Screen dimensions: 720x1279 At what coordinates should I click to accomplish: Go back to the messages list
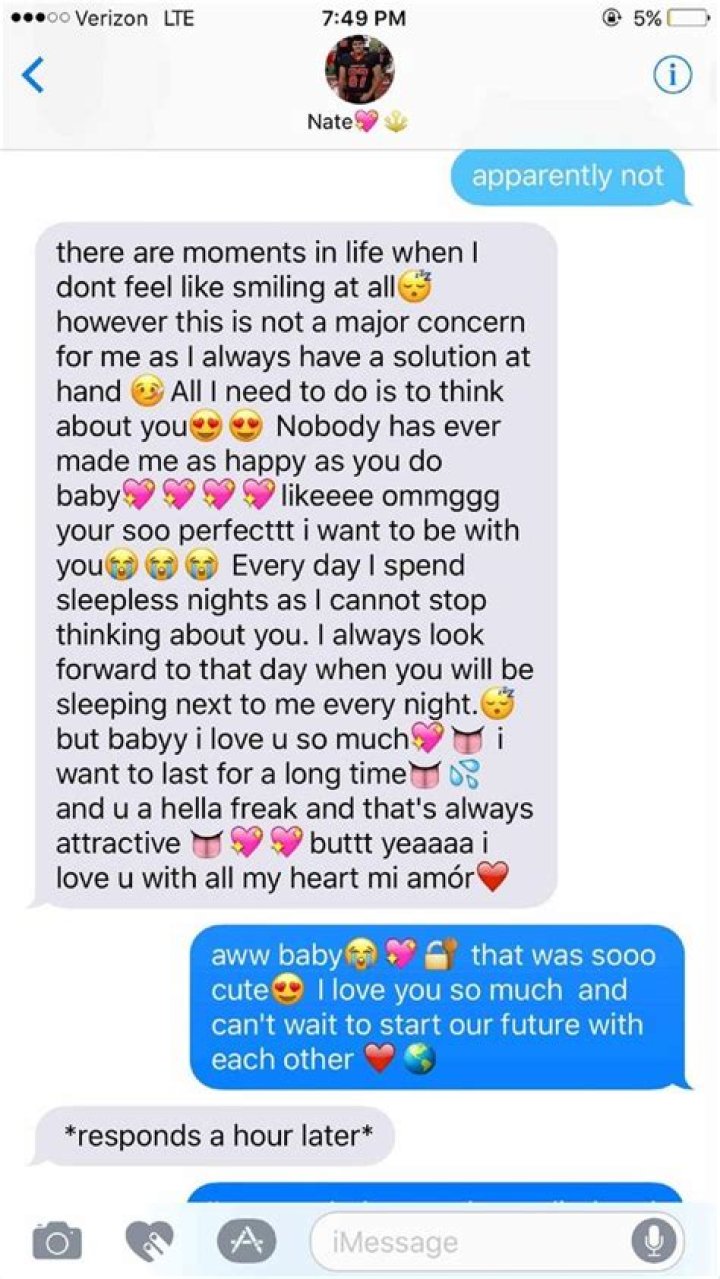coord(33,75)
